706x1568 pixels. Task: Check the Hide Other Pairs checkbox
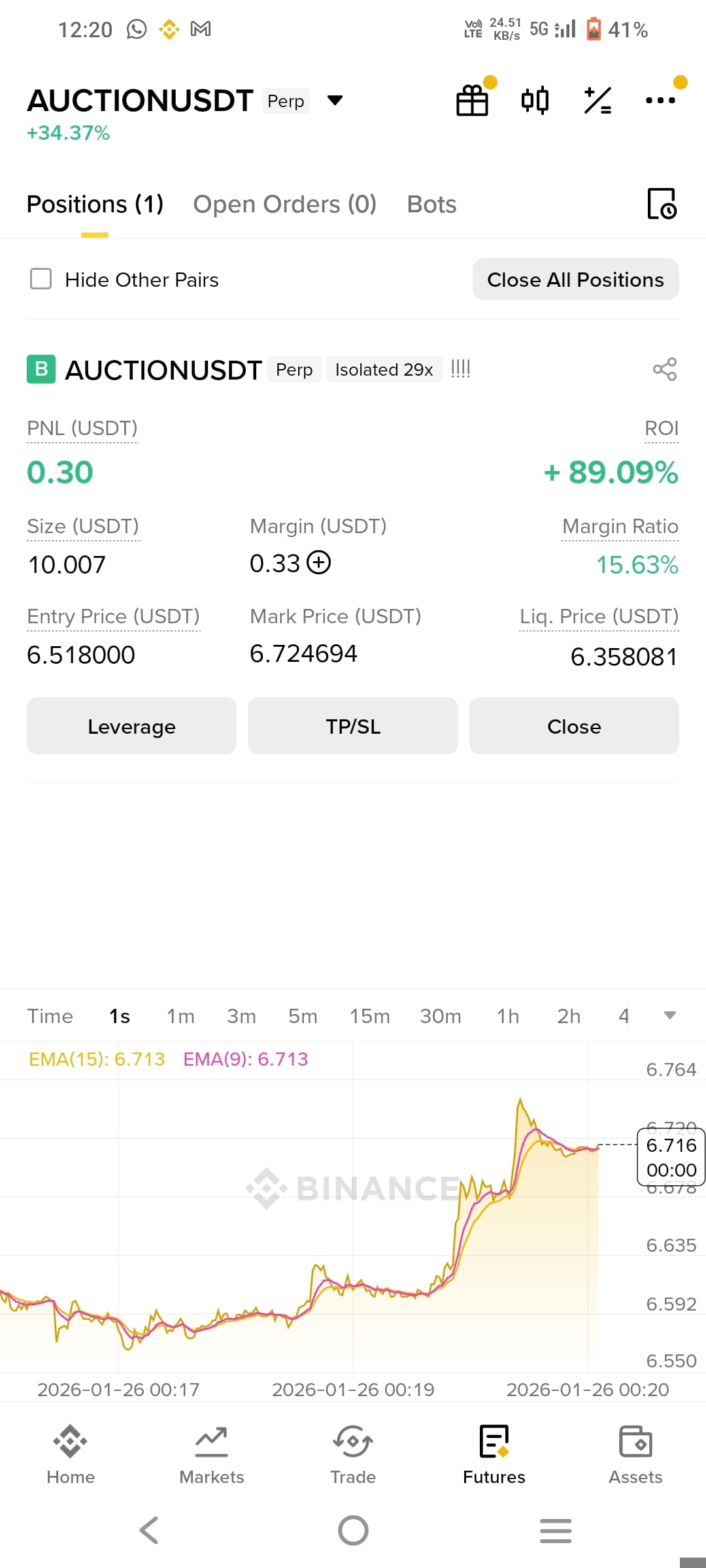[x=41, y=279]
